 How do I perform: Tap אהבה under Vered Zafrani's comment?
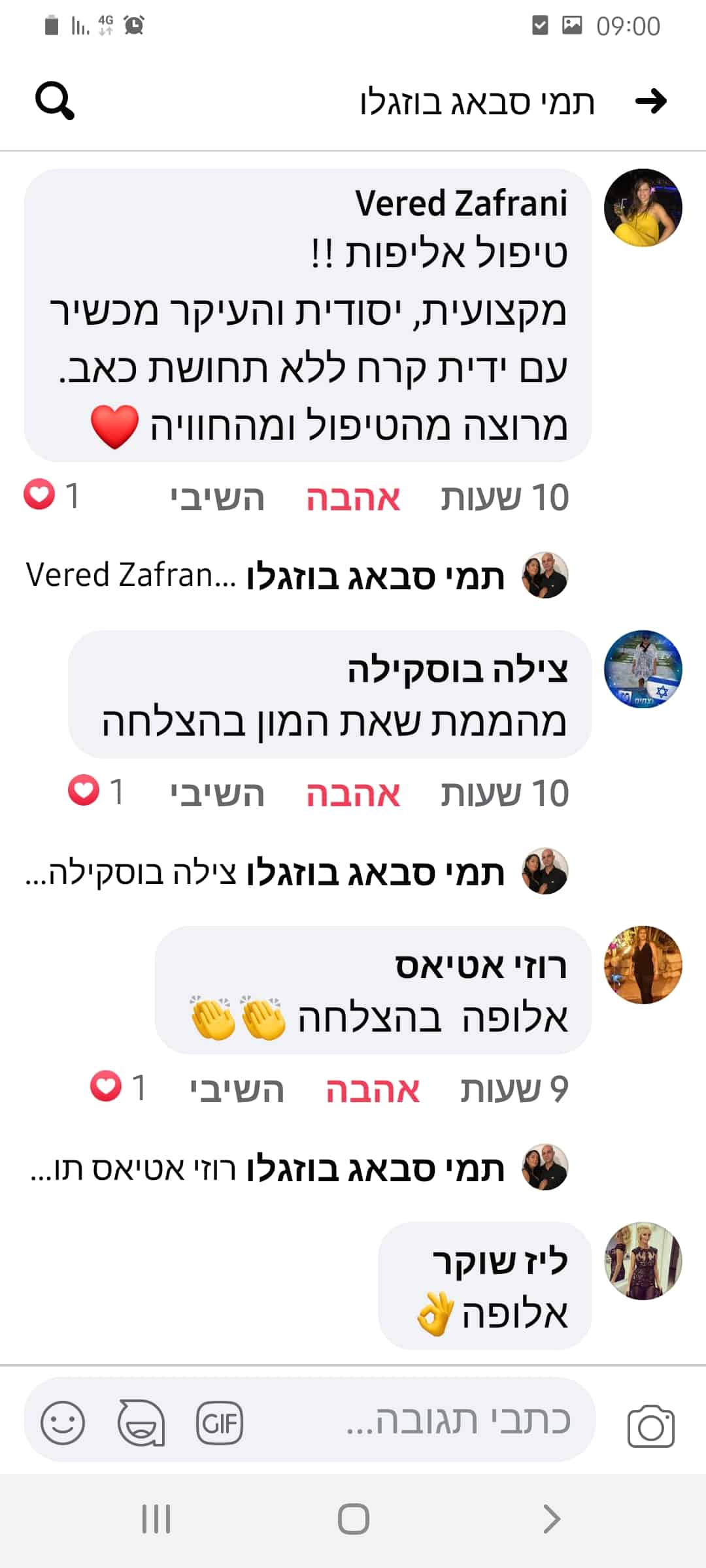pyautogui.click(x=354, y=498)
